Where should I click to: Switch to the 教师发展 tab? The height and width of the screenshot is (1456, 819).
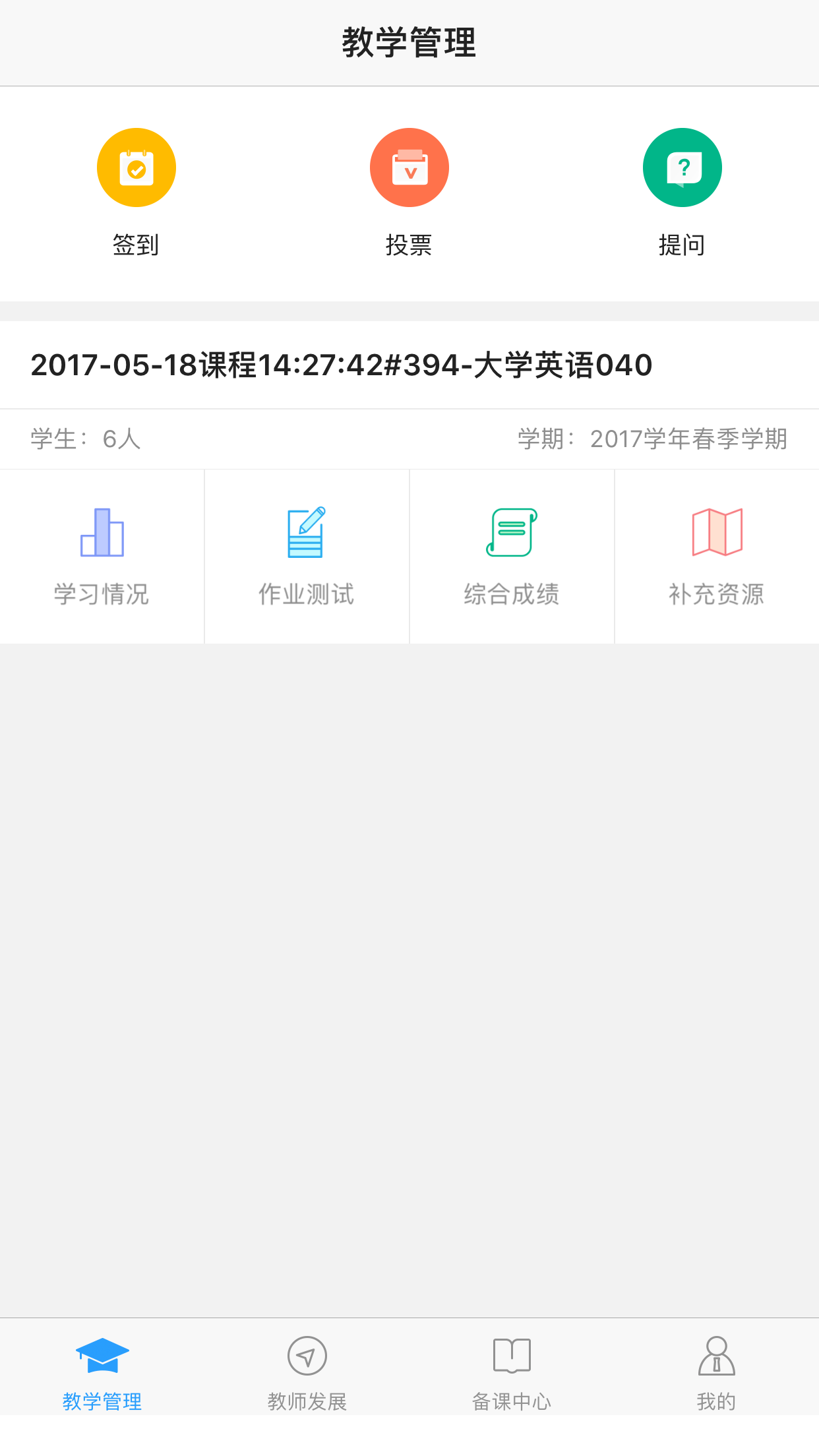(307, 1378)
